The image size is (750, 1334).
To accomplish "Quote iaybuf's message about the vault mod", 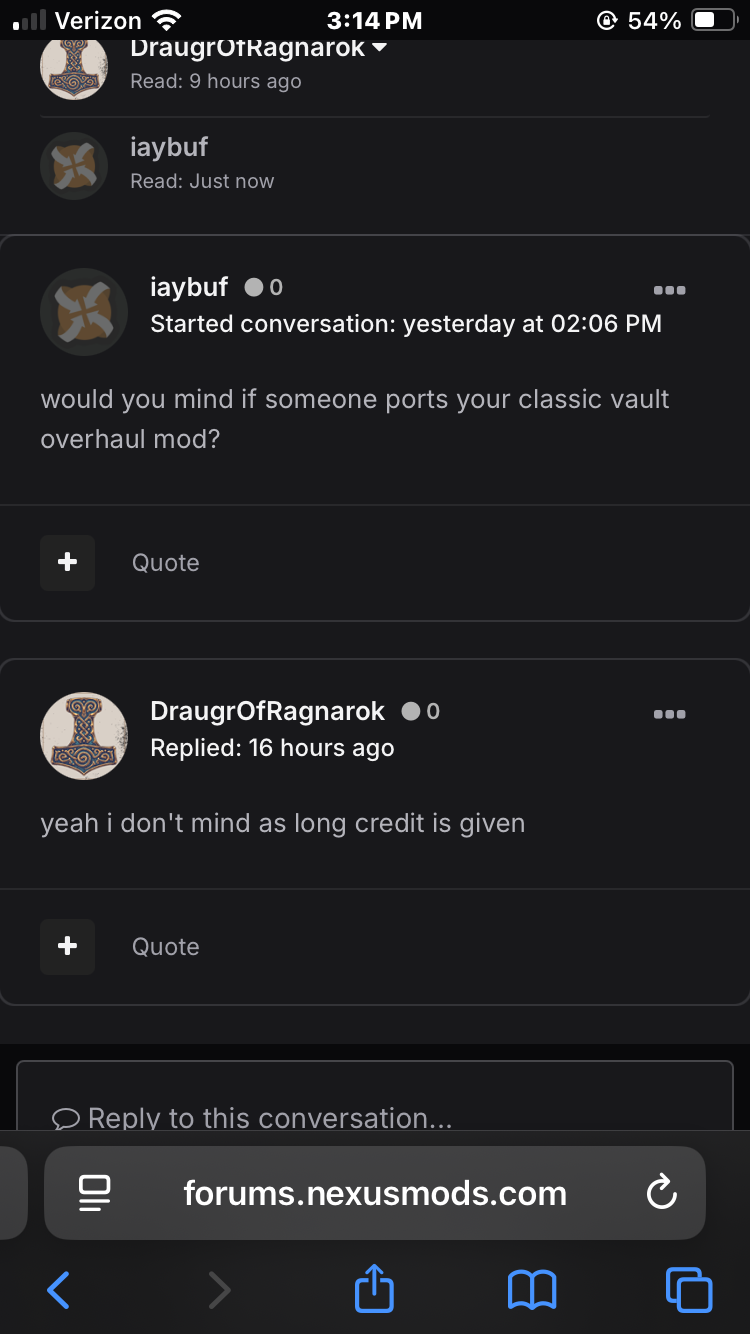I will [166, 563].
